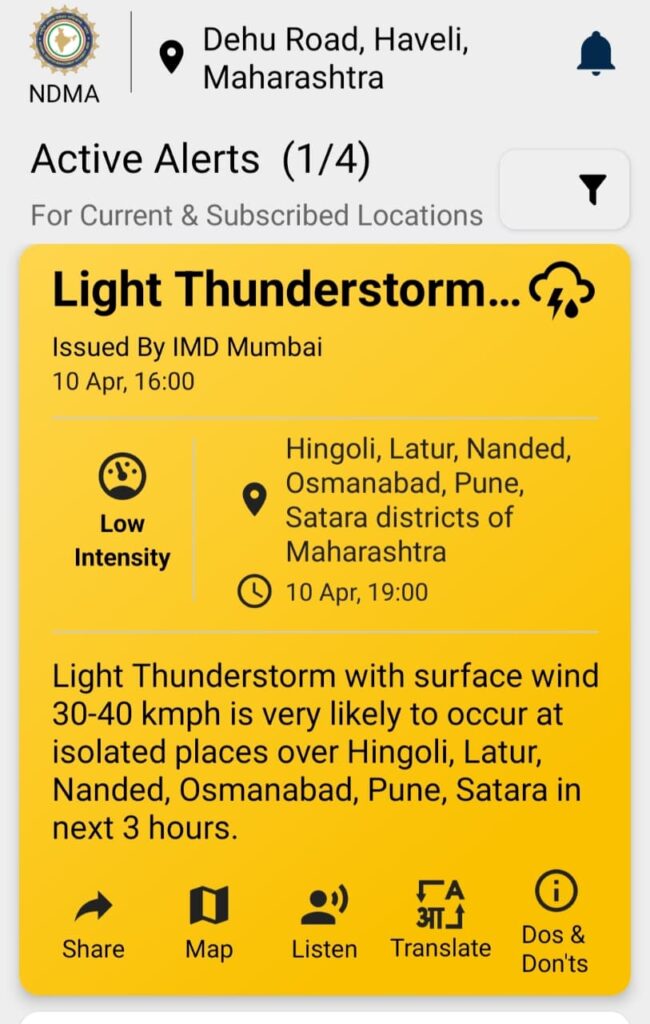
Task: Translate the alert text
Action: click(440, 920)
